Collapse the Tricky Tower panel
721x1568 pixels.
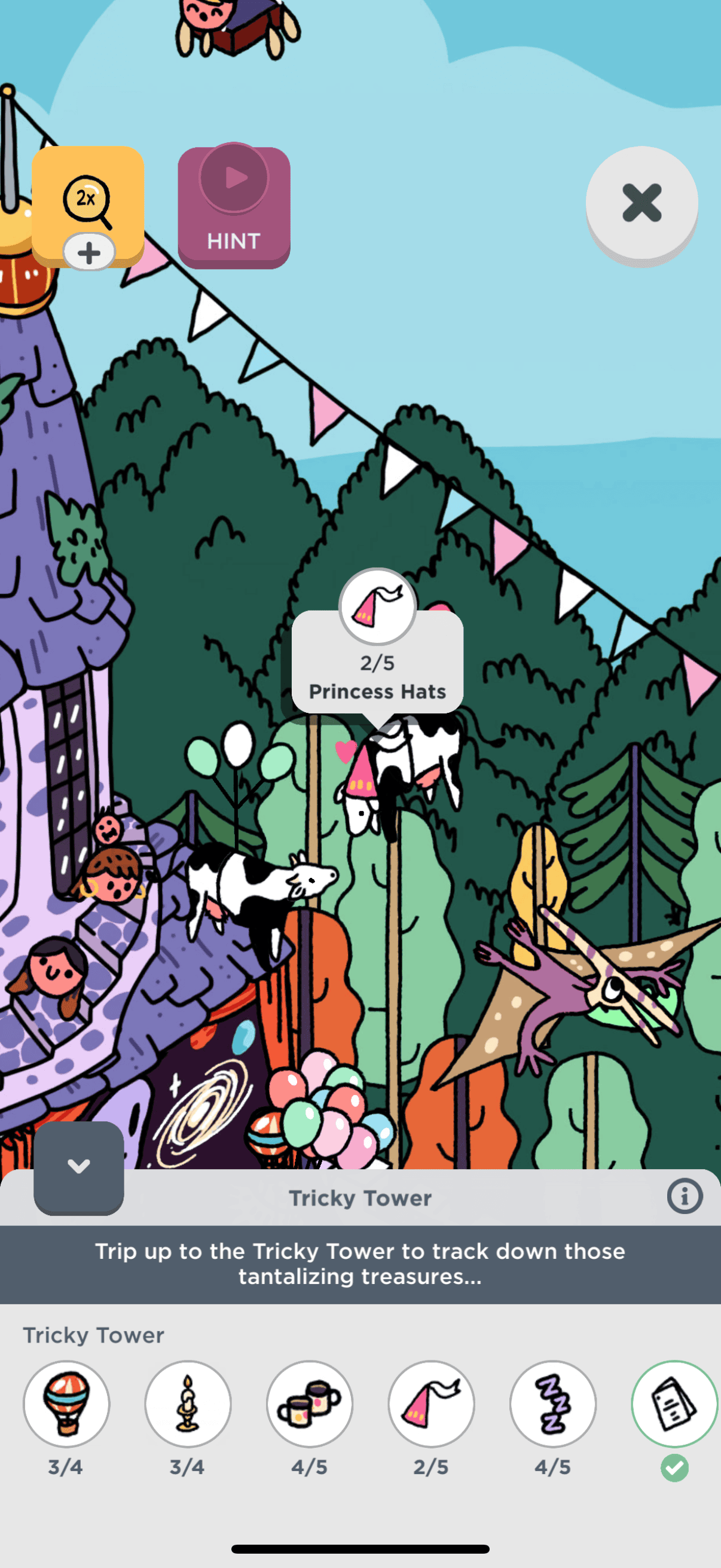click(x=78, y=1166)
